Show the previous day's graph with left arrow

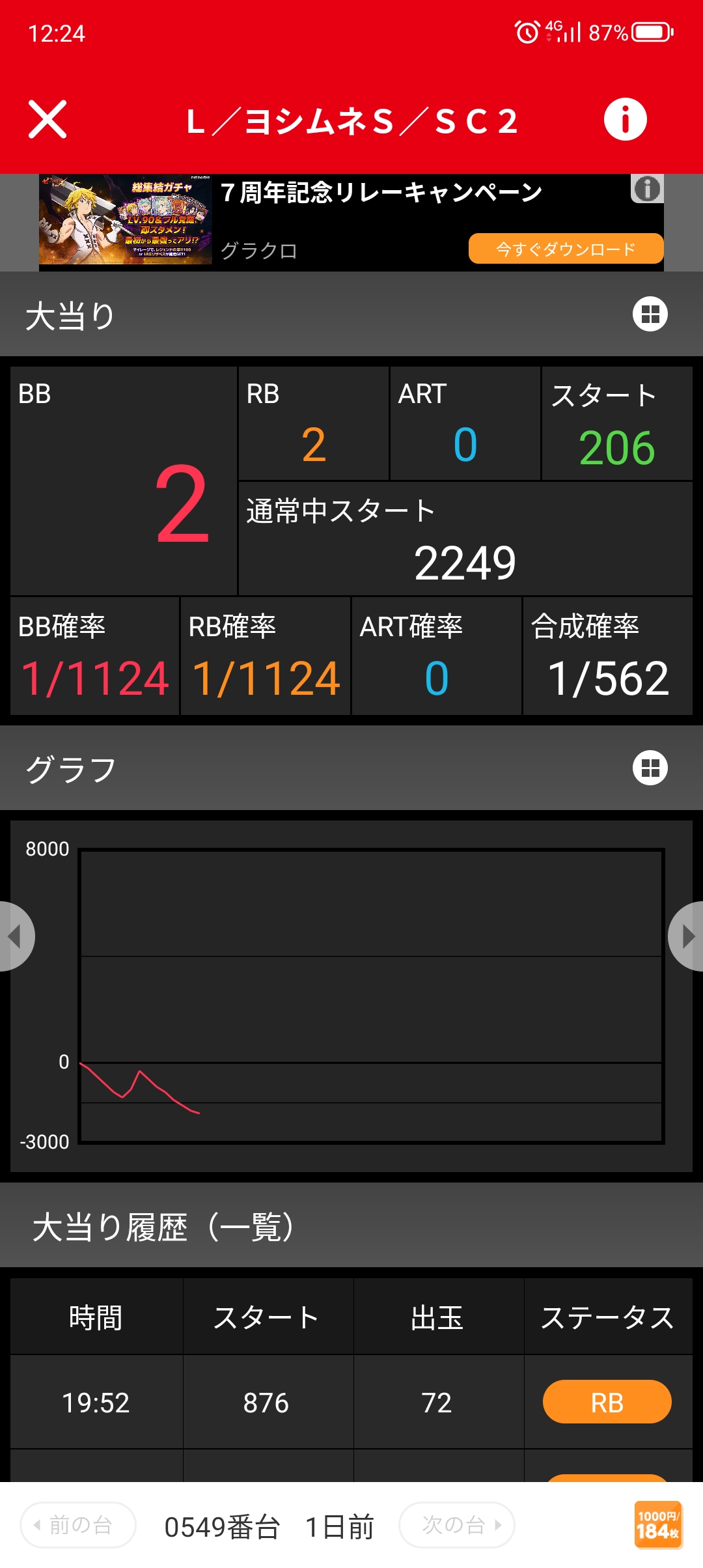[x=16, y=936]
